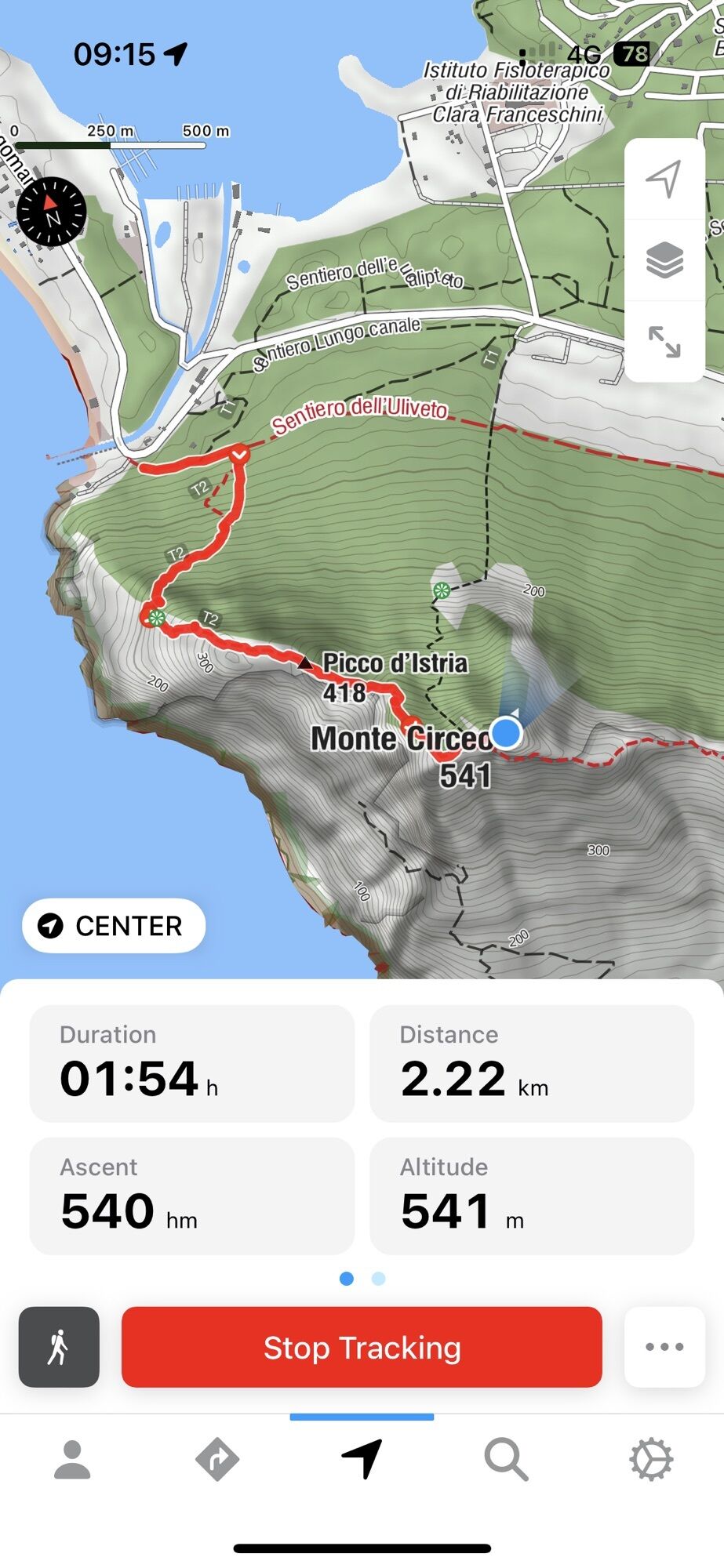Open the Duration stat card
Screen dimensions: 724x1568
coord(192,1063)
